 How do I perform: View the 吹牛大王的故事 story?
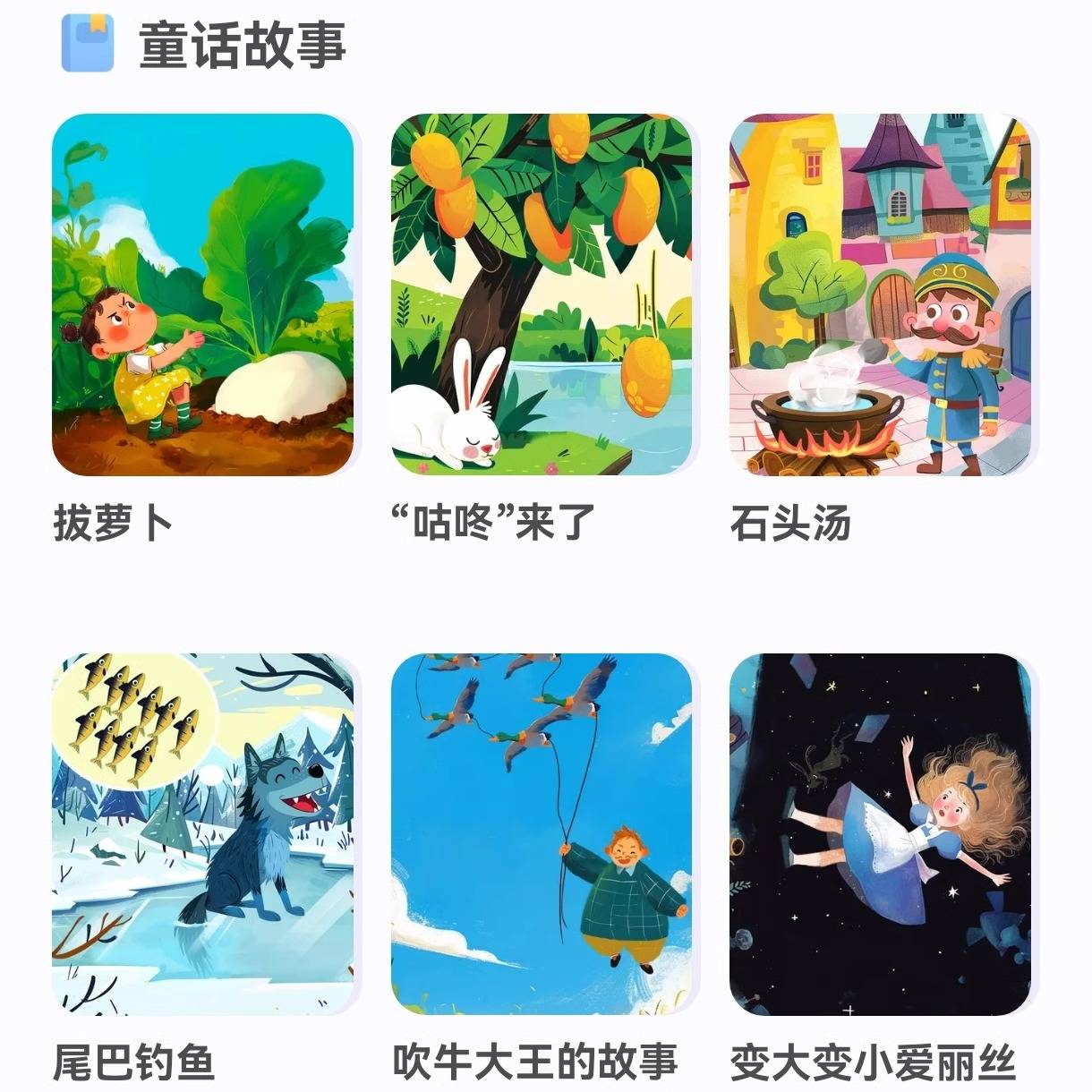coord(542,834)
